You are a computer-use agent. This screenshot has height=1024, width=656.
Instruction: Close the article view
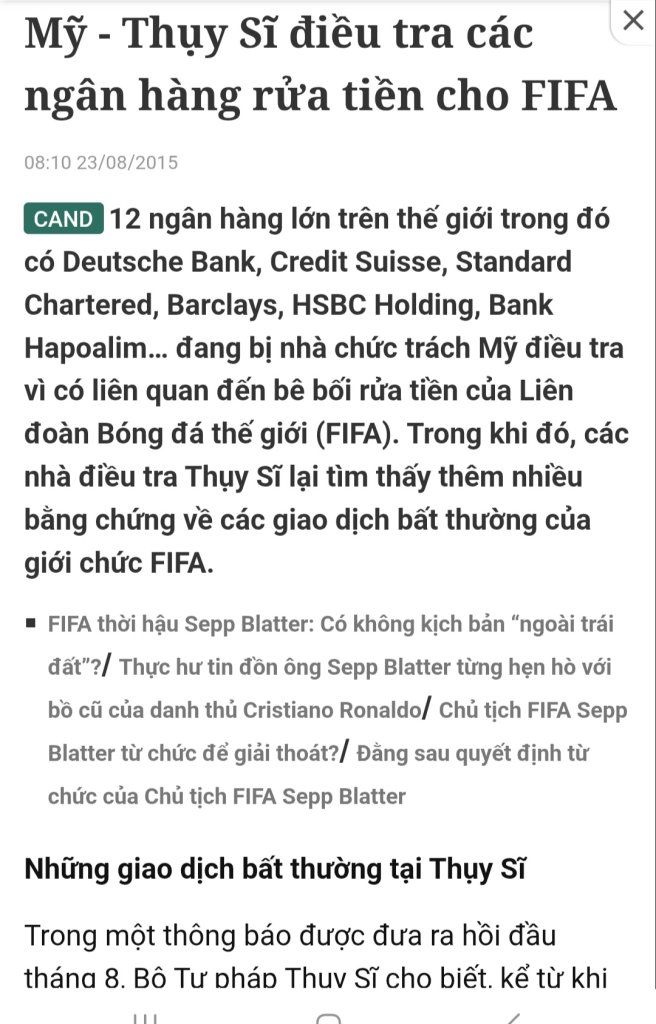(x=632, y=20)
